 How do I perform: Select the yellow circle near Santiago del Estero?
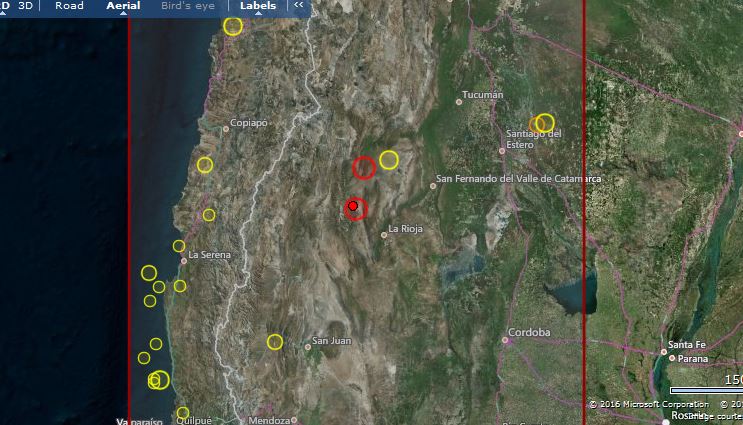tap(544, 123)
